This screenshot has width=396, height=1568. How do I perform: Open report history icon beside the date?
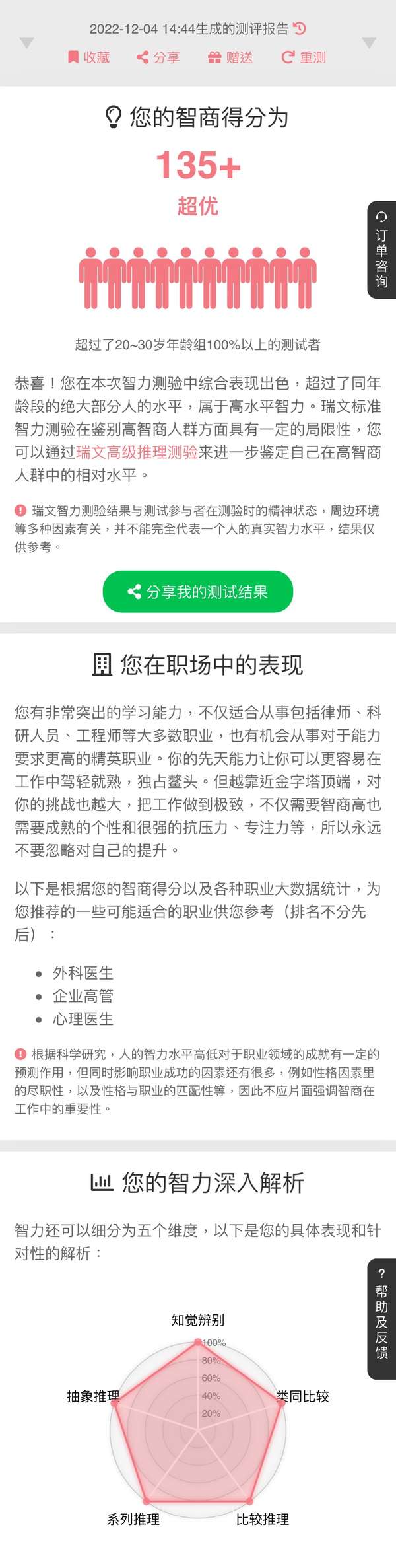coord(300,28)
